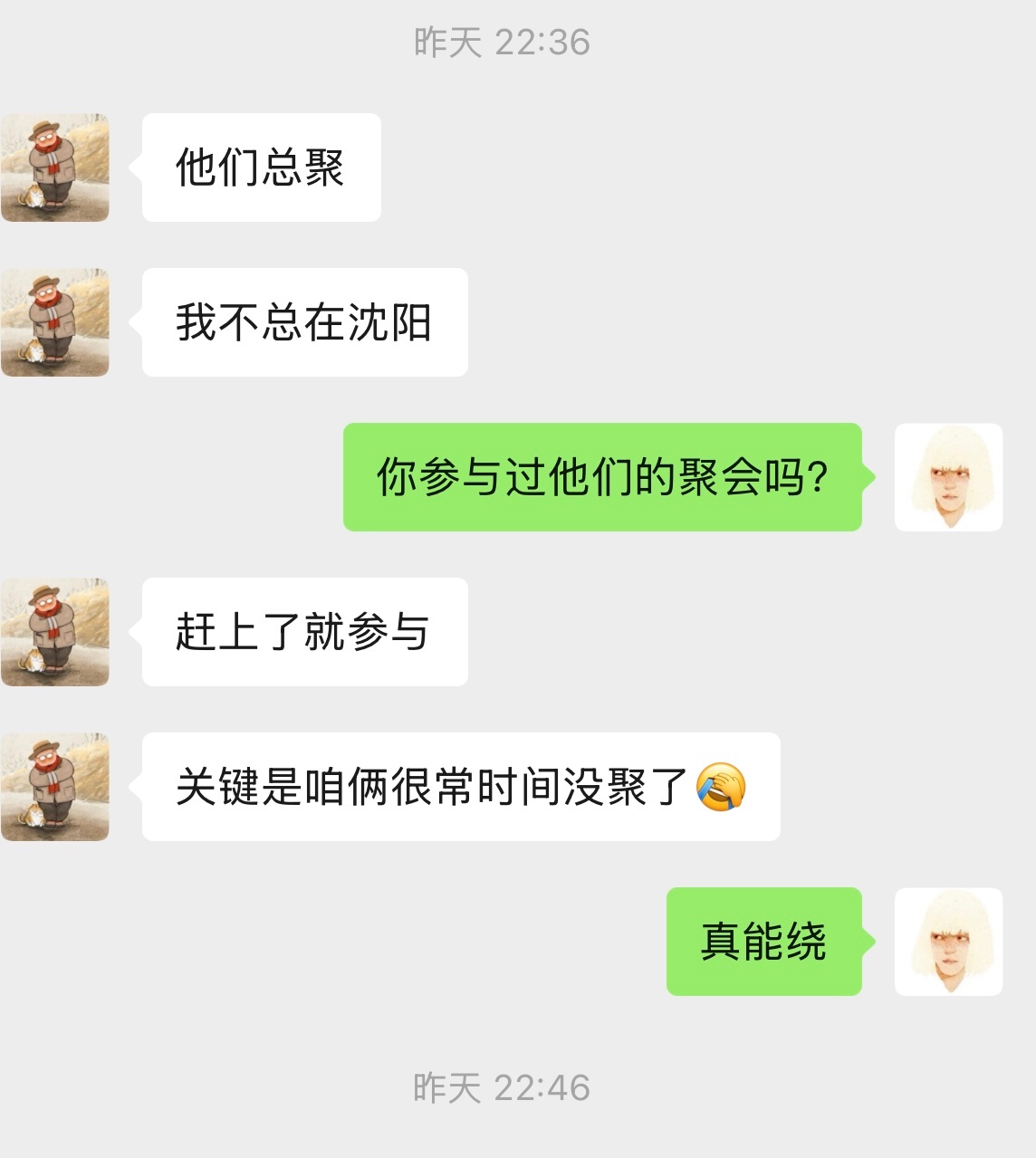1036x1158 pixels.
Task: Tap avatar beside "我不总在沈阳" message
Action: point(55,322)
